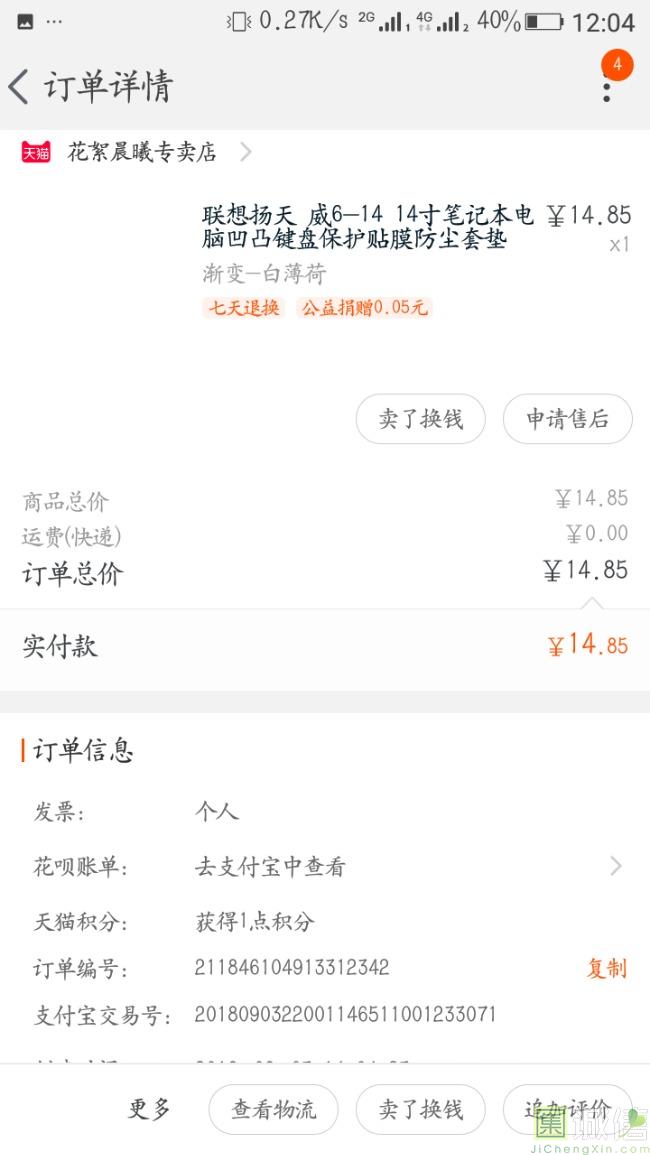Tap 更多 in the bottom bar
The image size is (650, 1155).
(x=150, y=1109)
